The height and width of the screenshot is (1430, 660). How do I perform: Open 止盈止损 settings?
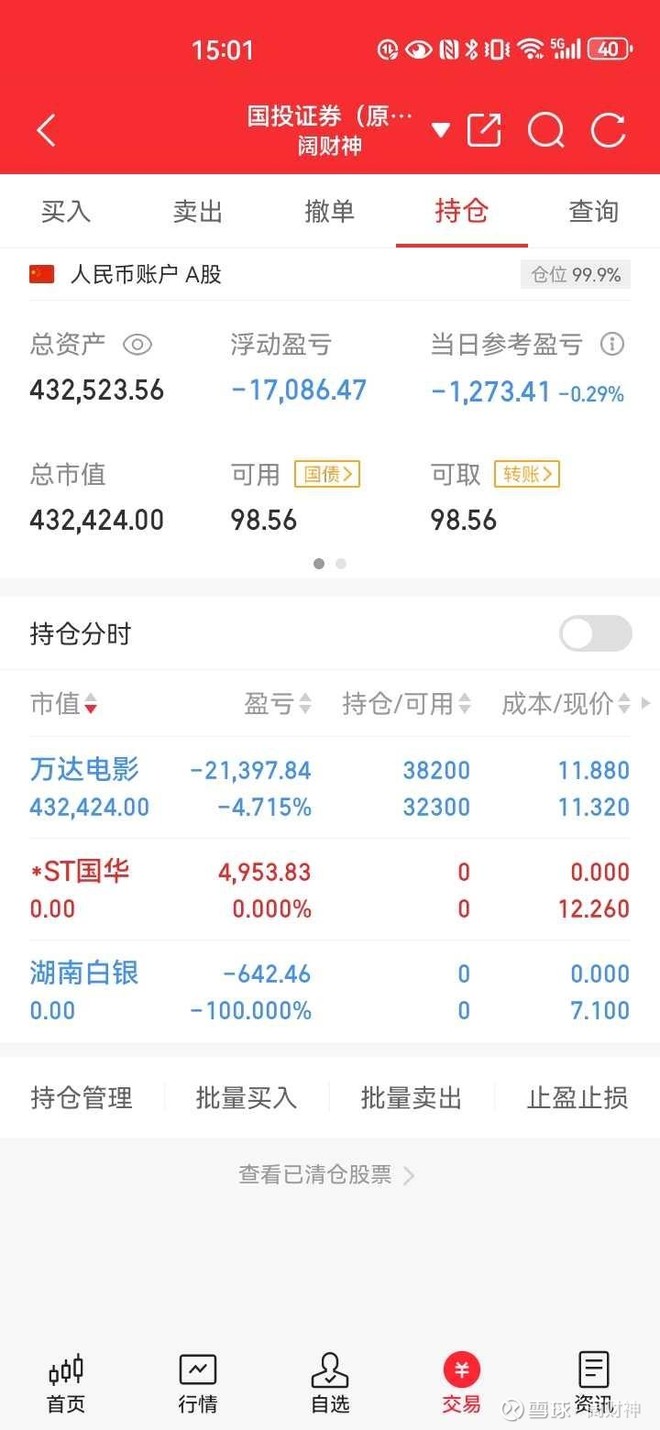point(577,1098)
